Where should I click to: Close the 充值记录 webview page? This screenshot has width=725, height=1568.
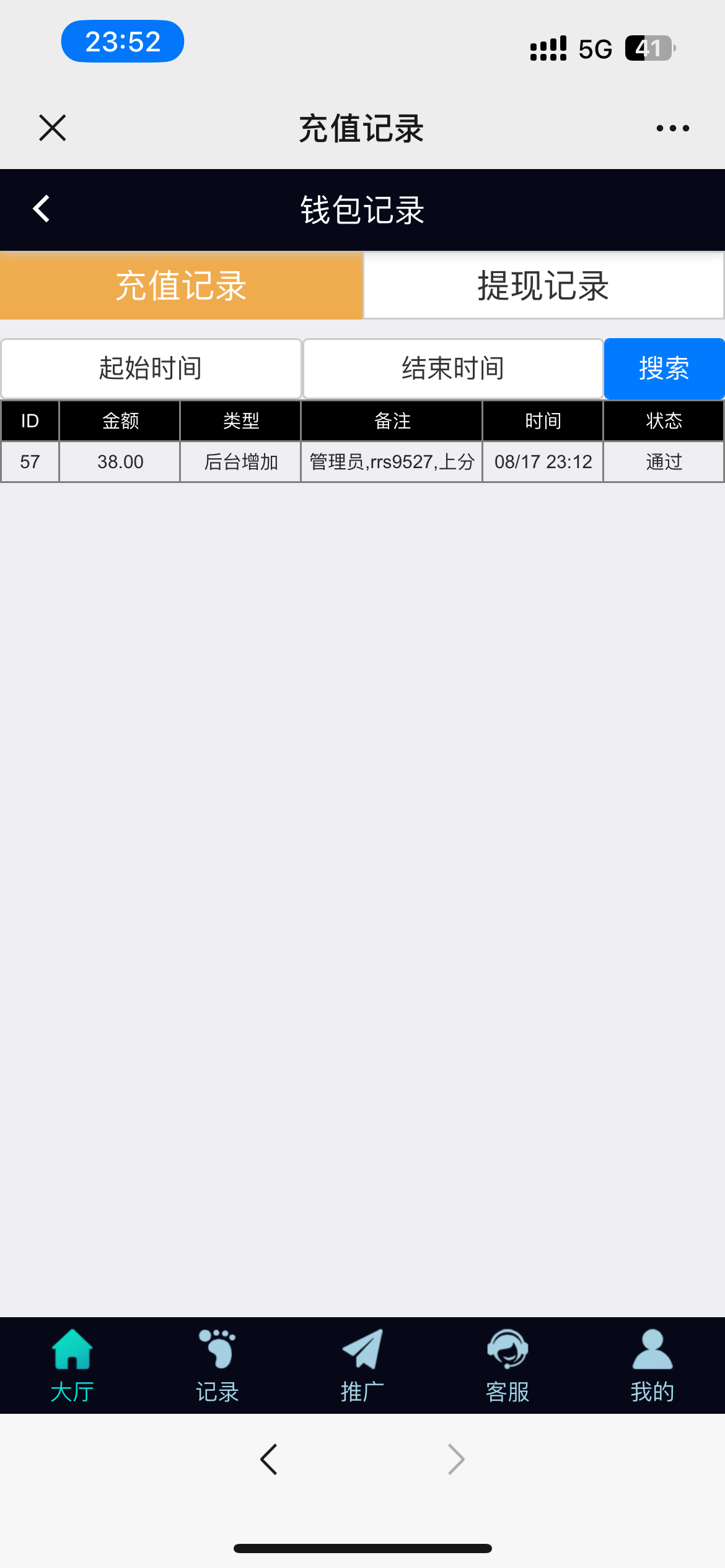53,128
